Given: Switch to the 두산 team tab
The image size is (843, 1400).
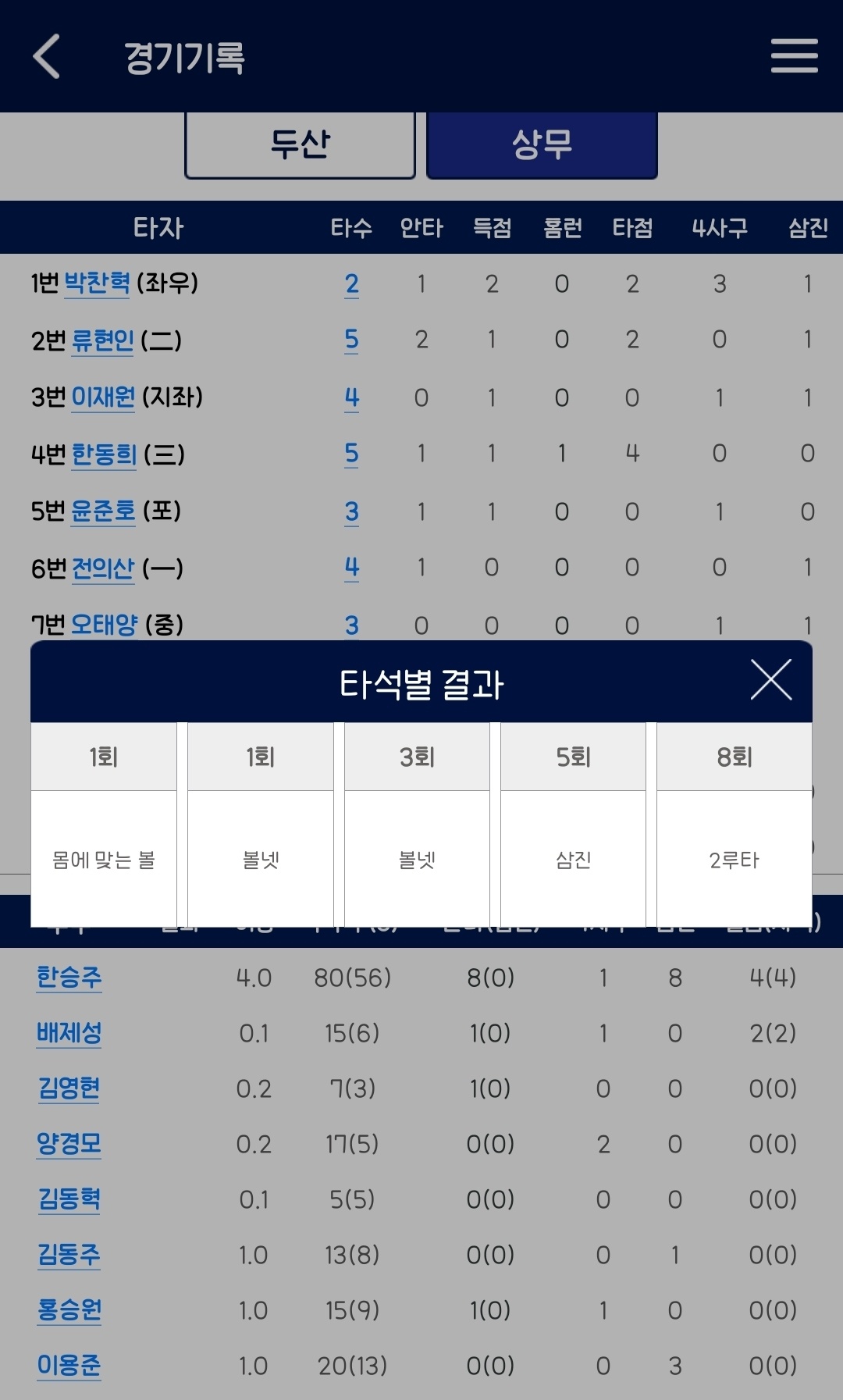Looking at the screenshot, I should (x=300, y=144).
